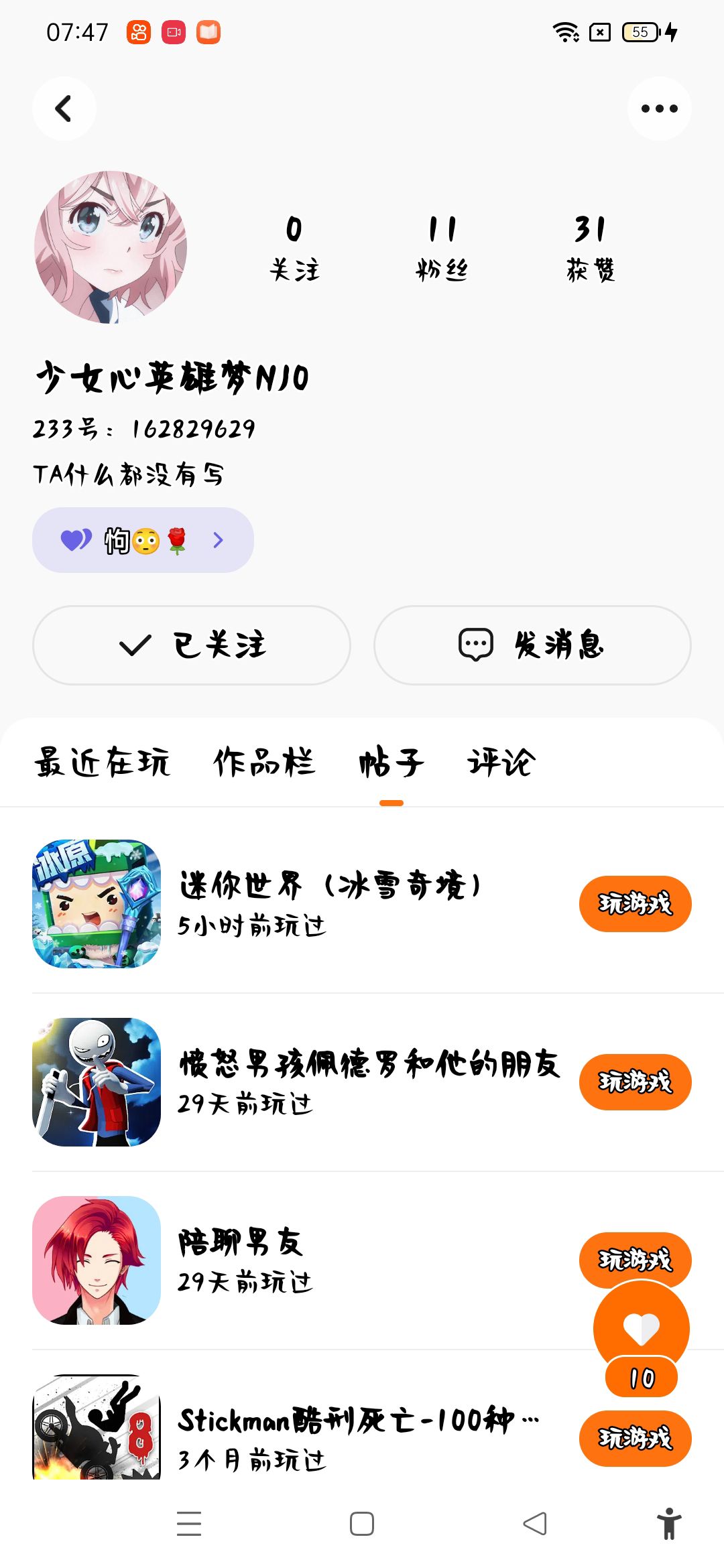The height and width of the screenshot is (1568, 724).
Task: Send a message with 发消息
Action: (x=532, y=645)
